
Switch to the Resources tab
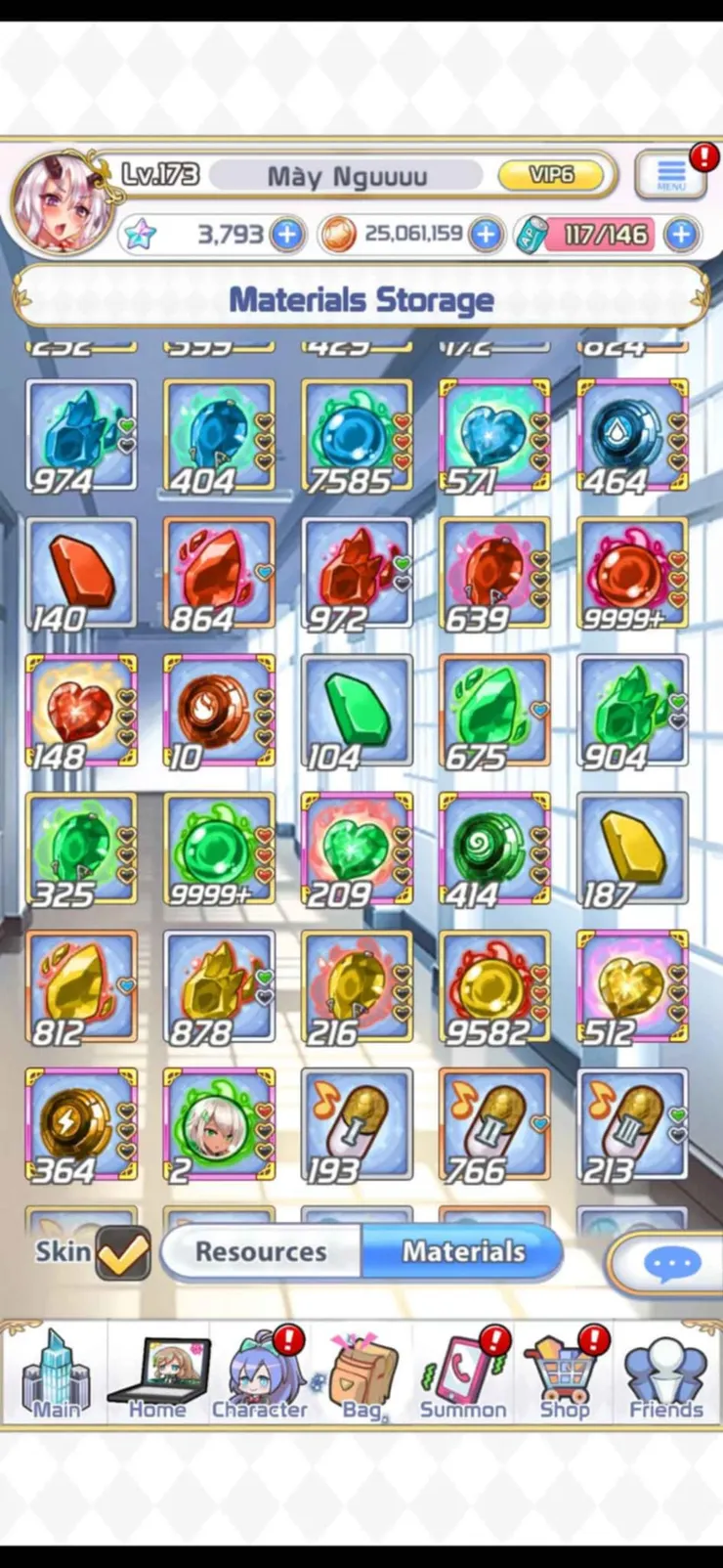[261, 1252]
